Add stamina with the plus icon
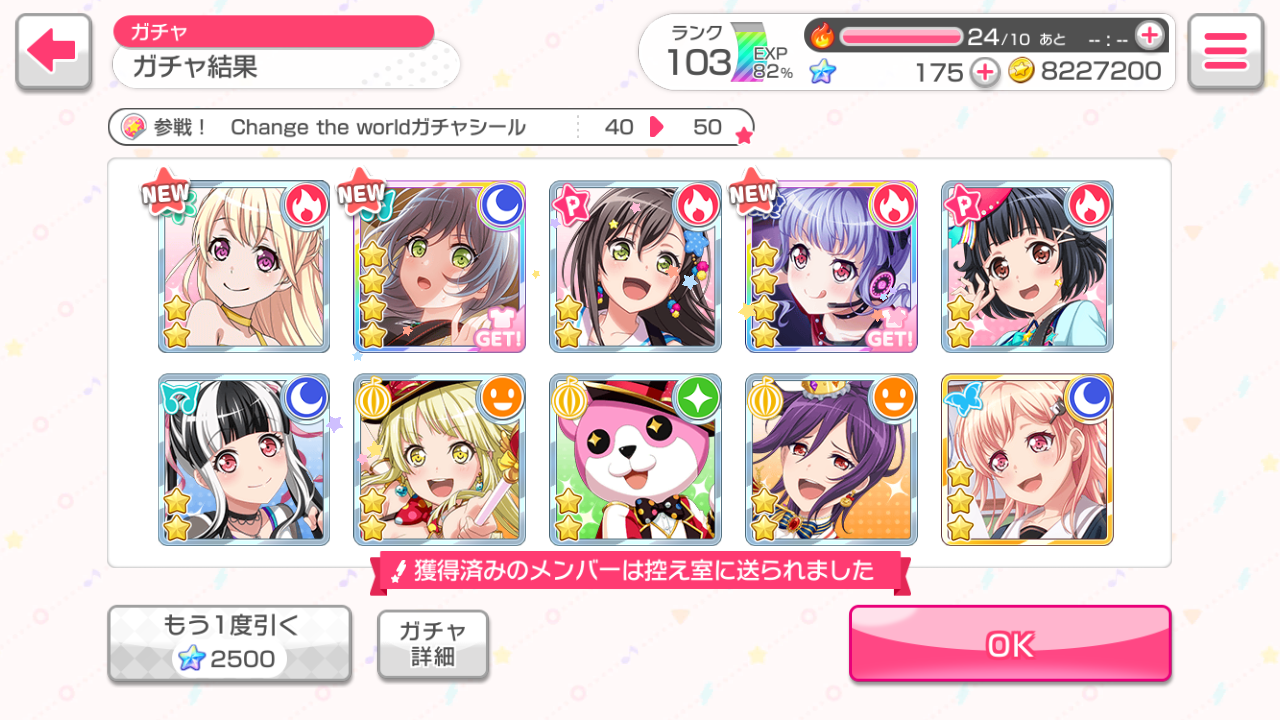Image resolution: width=1280 pixels, height=720 pixels. tap(1149, 36)
